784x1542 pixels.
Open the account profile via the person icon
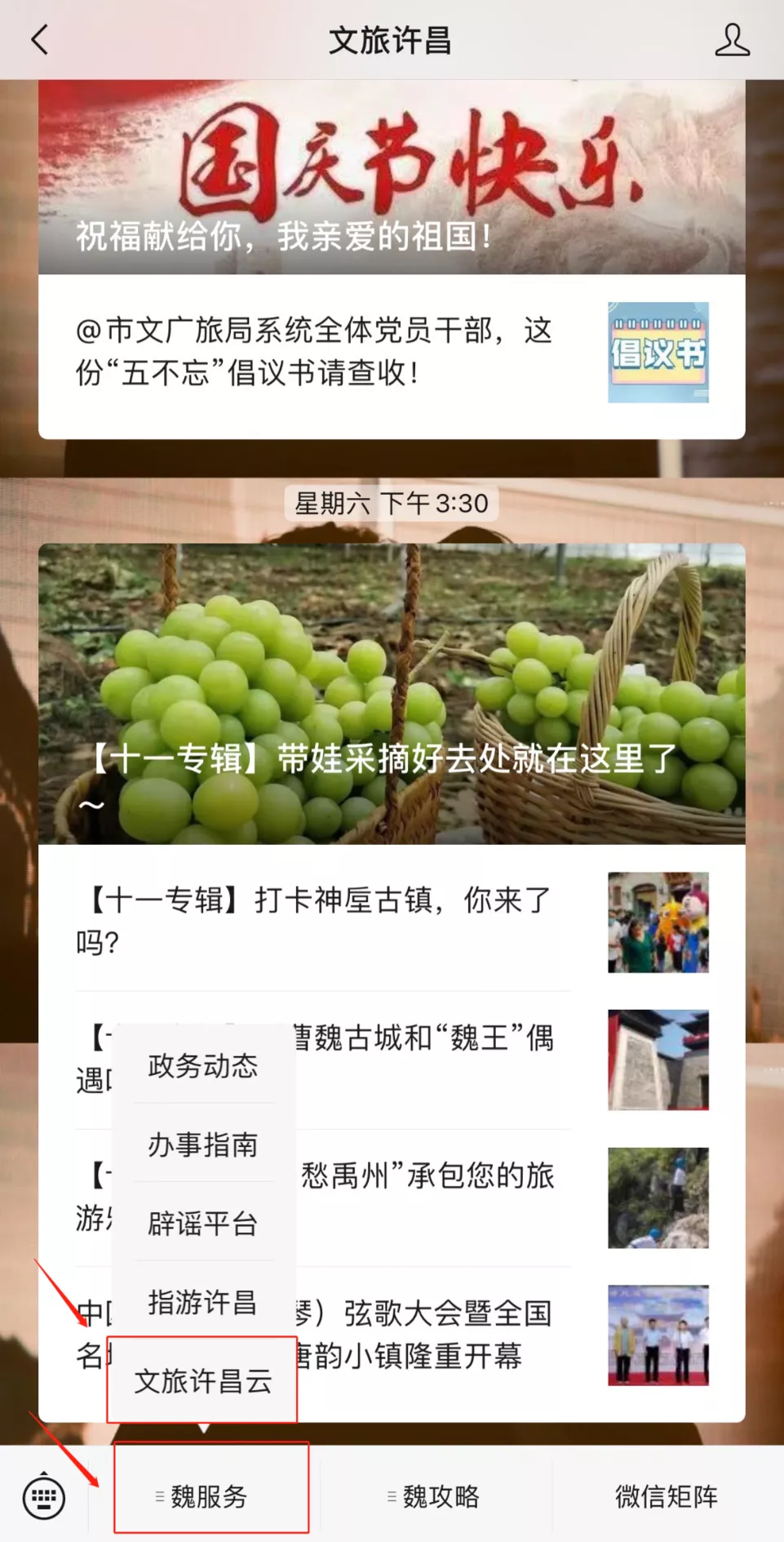coord(733,39)
